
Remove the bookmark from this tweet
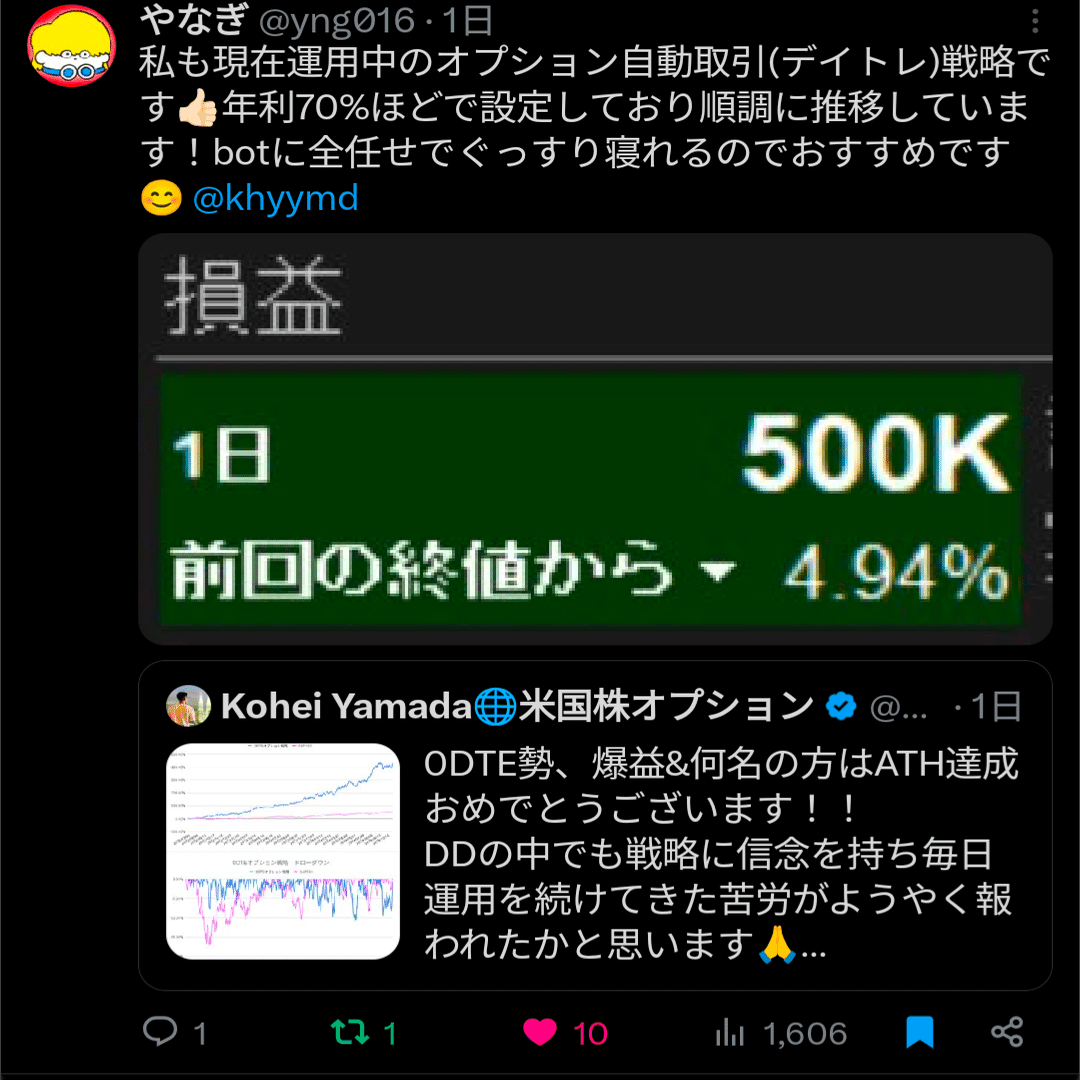[919, 1031]
